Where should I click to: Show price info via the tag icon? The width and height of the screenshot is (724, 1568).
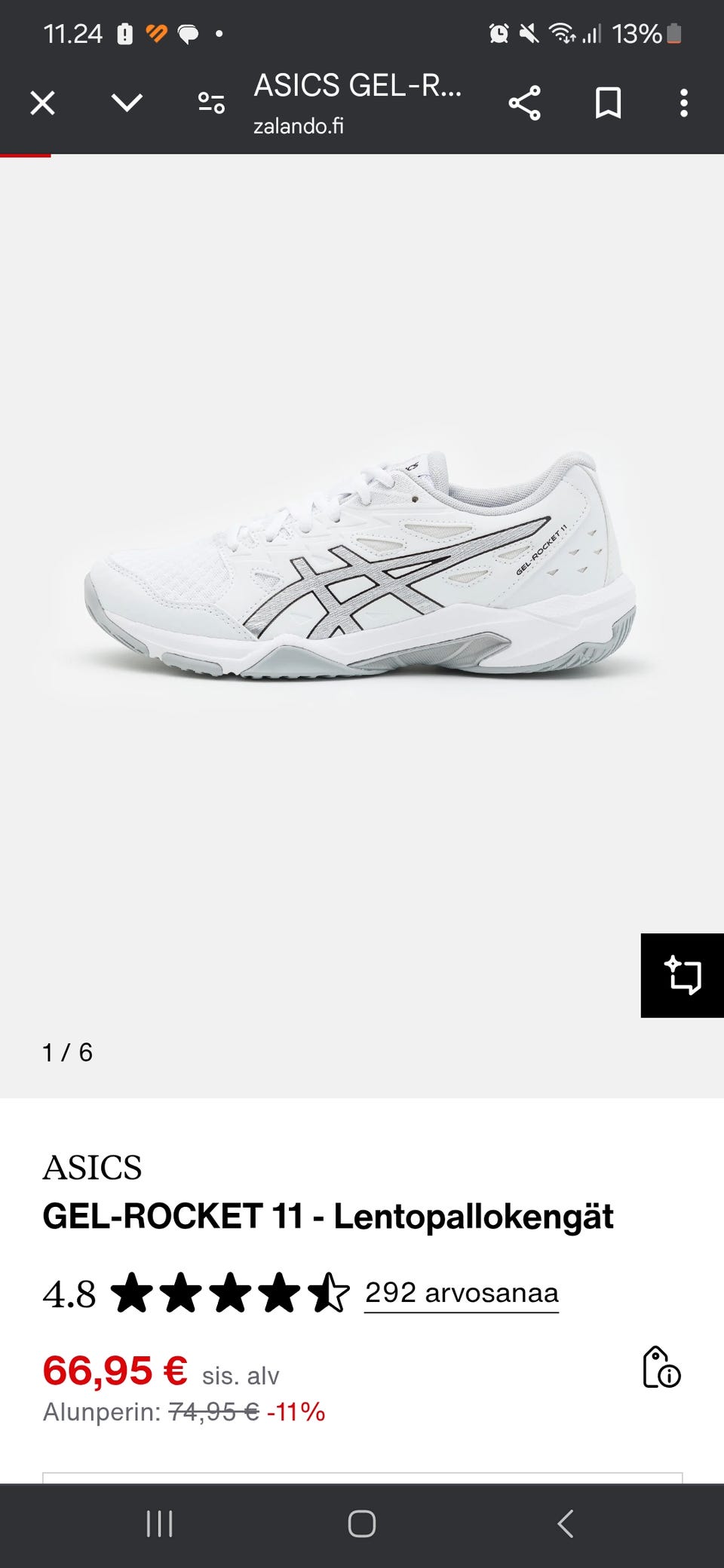point(661,1367)
